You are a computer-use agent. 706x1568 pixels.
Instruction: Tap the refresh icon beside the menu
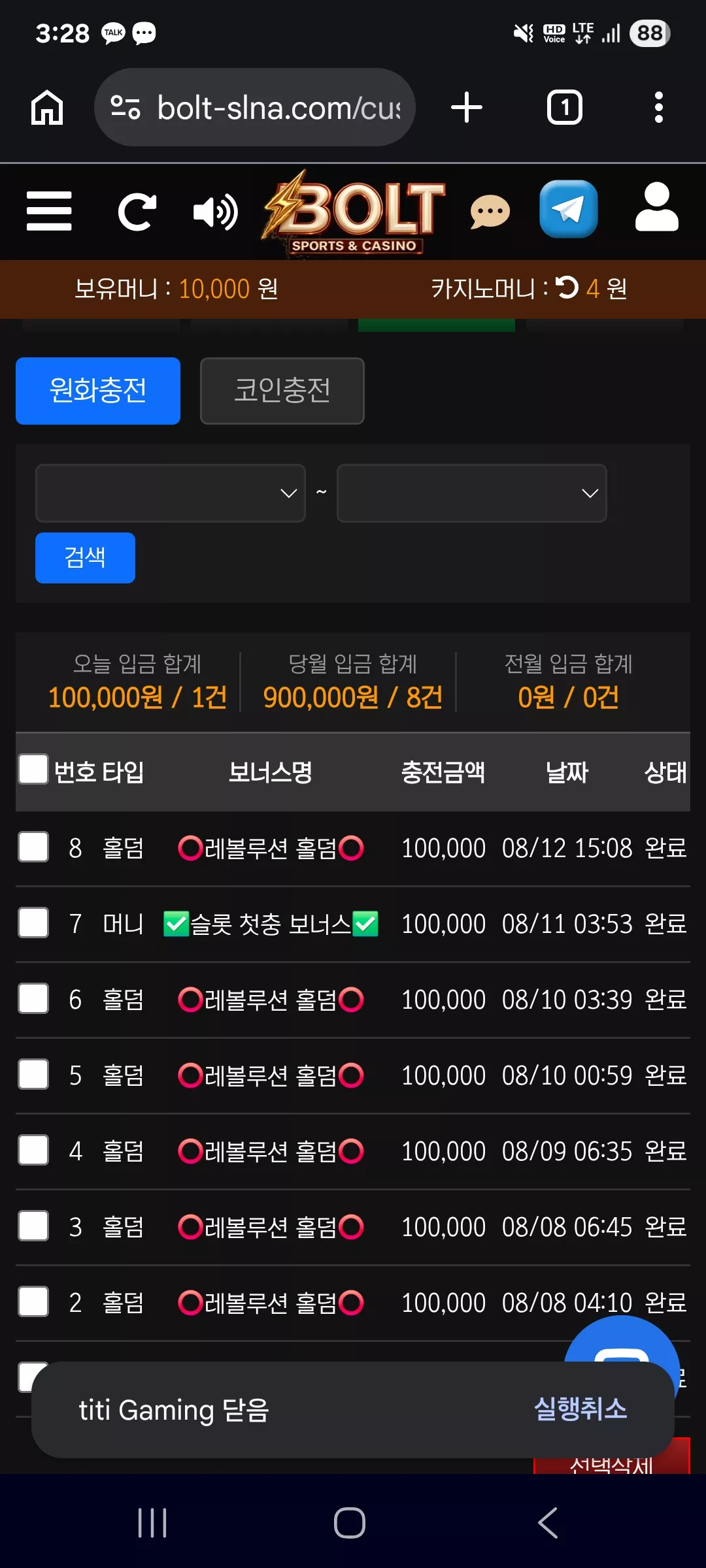(137, 212)
